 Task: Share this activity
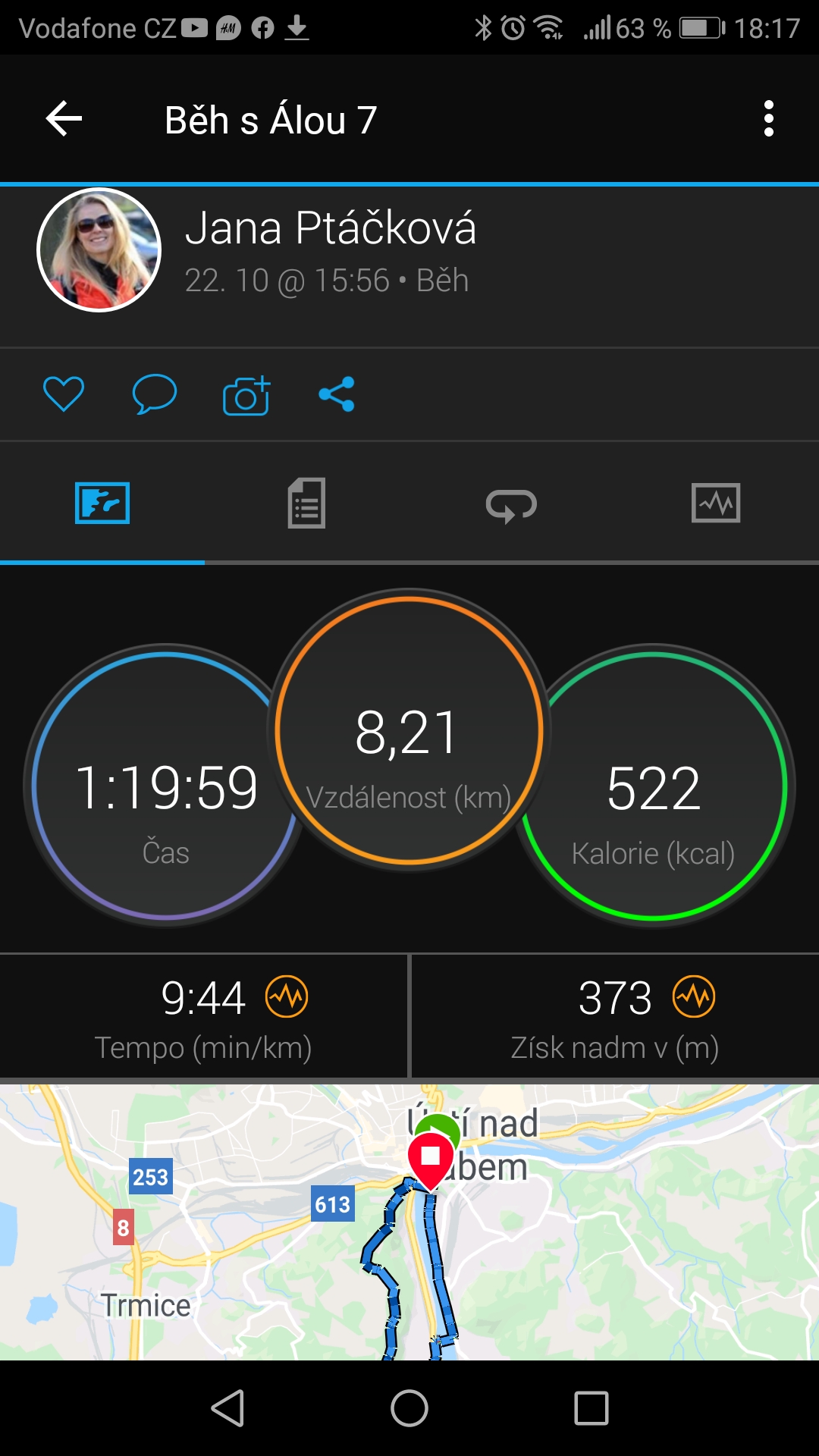click(337, 394)
